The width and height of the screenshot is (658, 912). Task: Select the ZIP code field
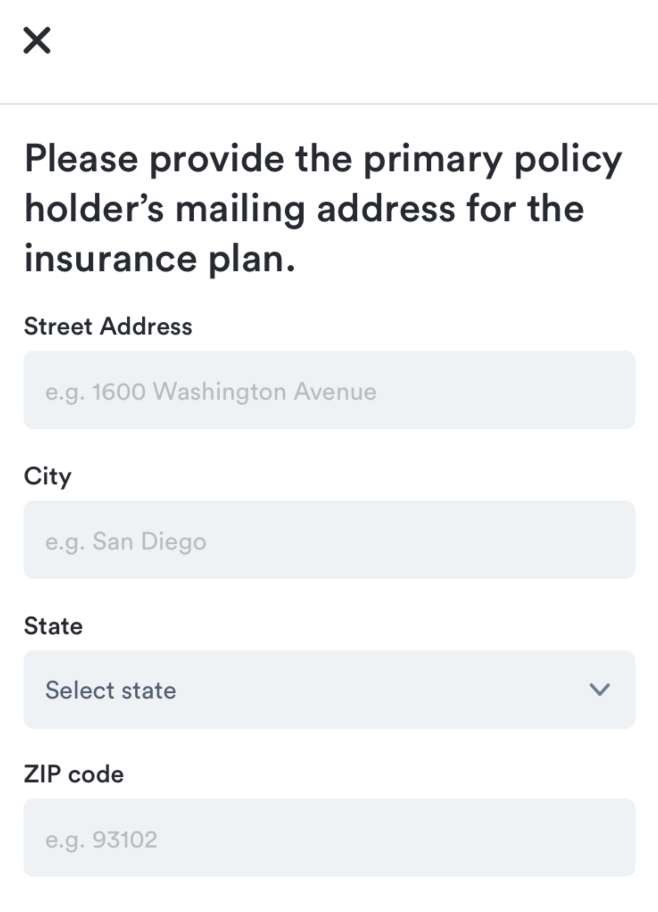click(x=329, y=838)
